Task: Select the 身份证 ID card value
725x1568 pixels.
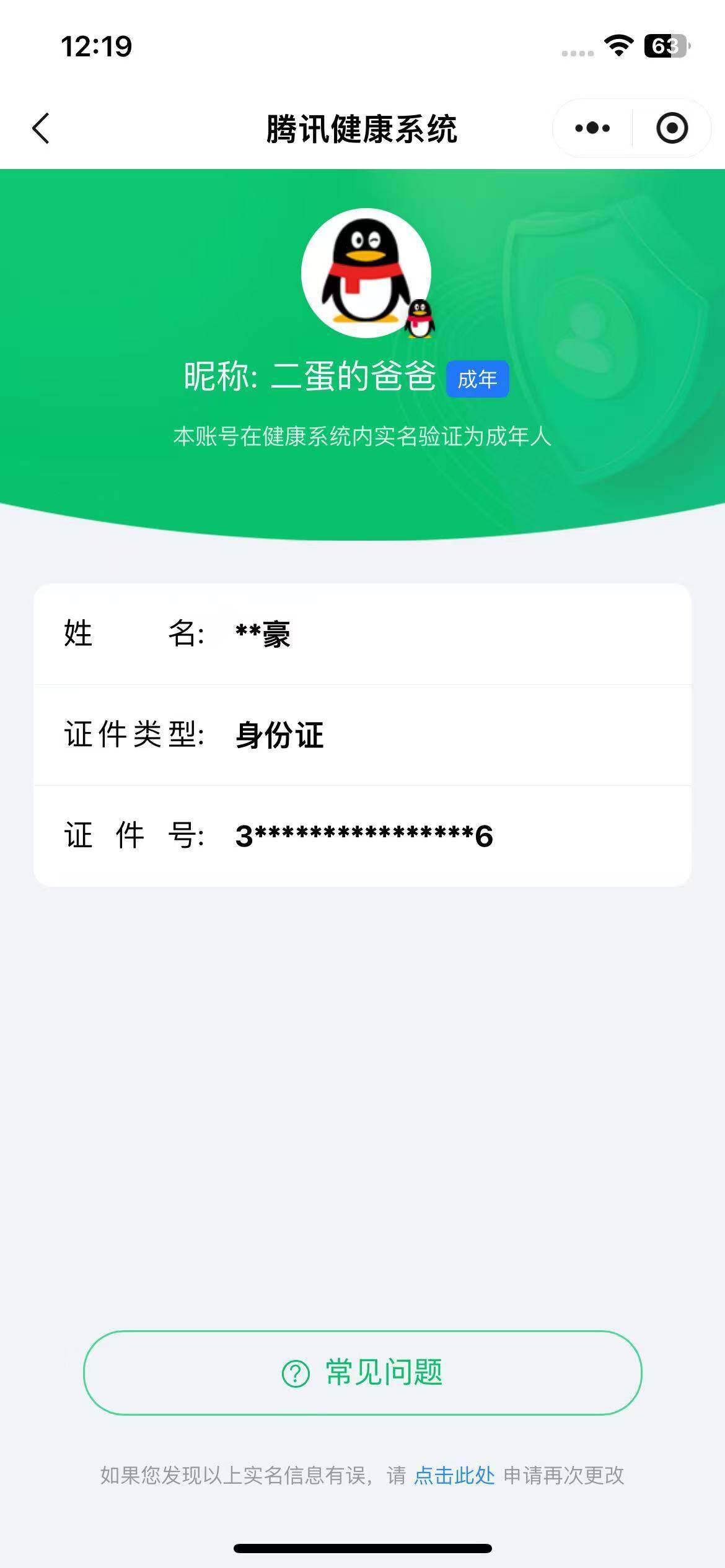Action: (280, 735)
